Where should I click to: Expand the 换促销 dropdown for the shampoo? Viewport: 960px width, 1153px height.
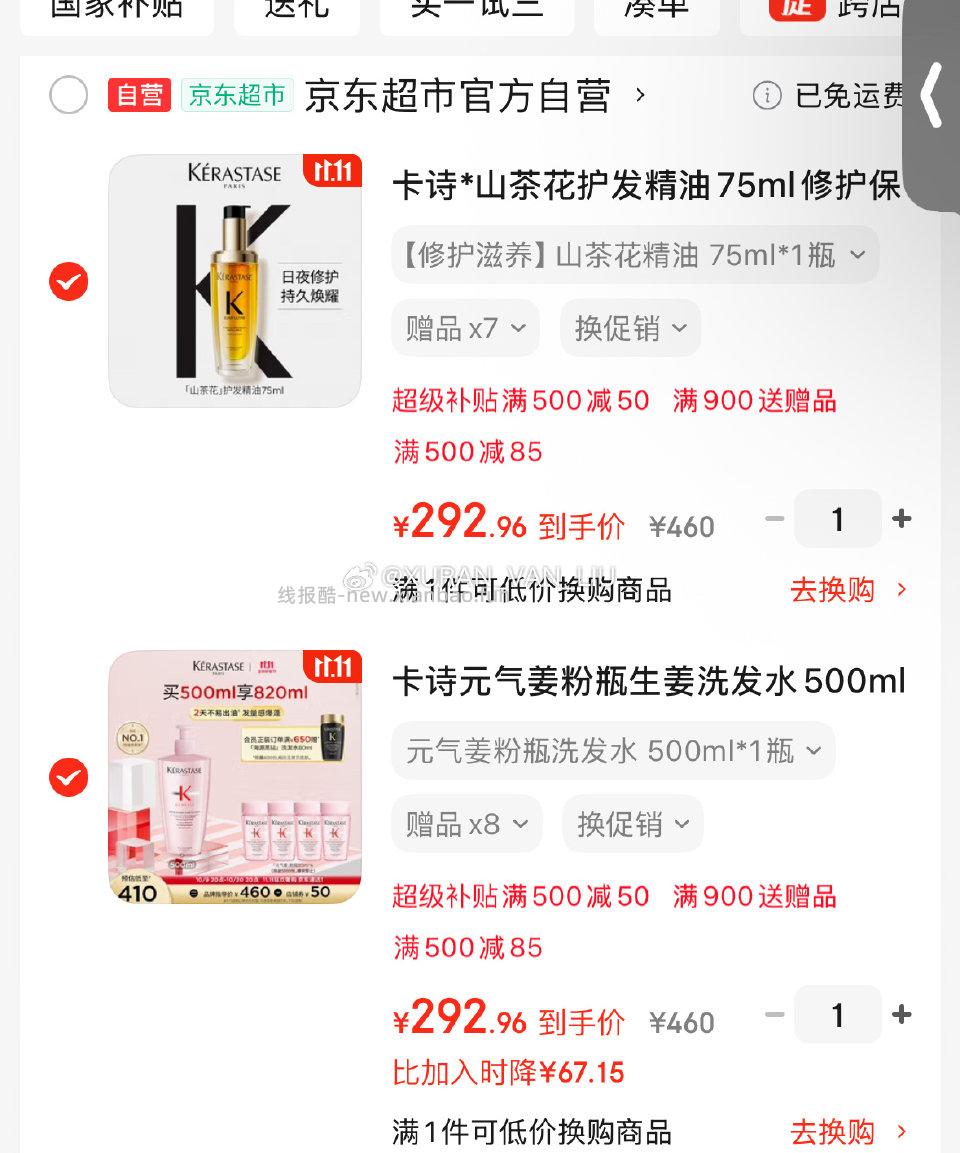point(632,823)
